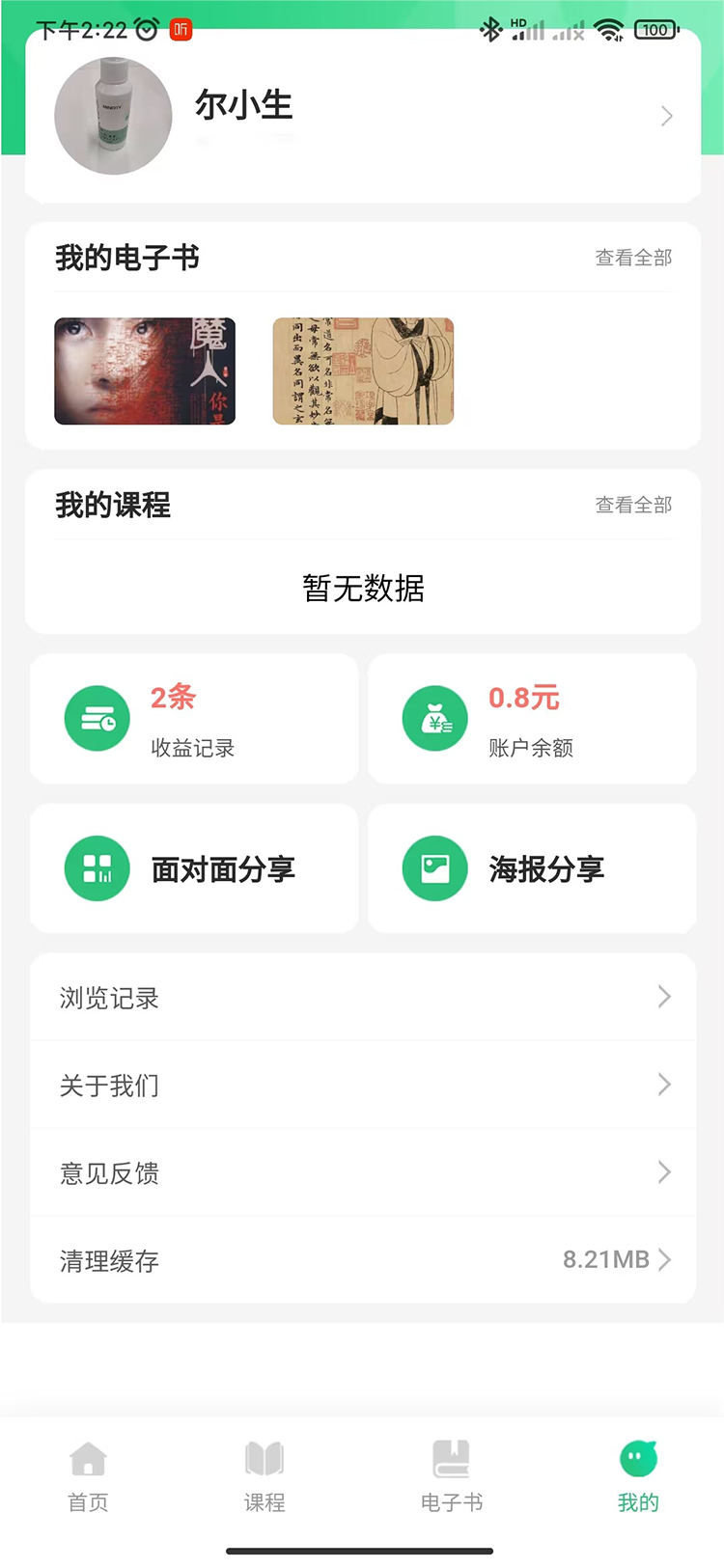The image size is (724, 1568).
Task: Open 浏览记录 using its right chevron
Action: coord(662,997)
